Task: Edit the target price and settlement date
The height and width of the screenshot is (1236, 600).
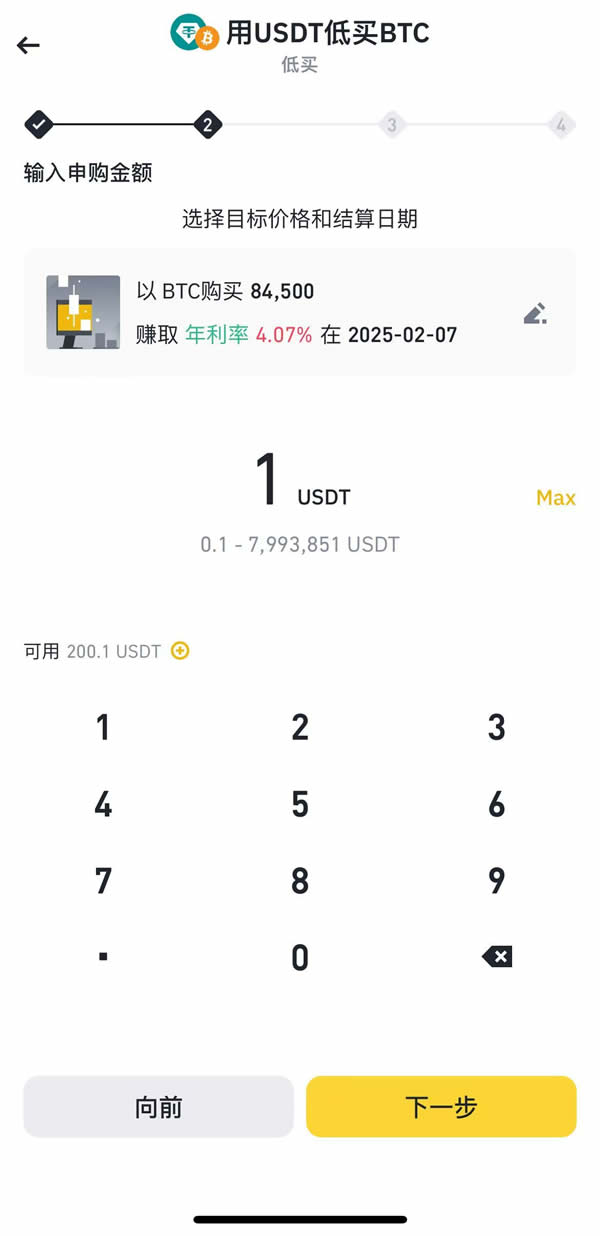Action: point(535,314)
